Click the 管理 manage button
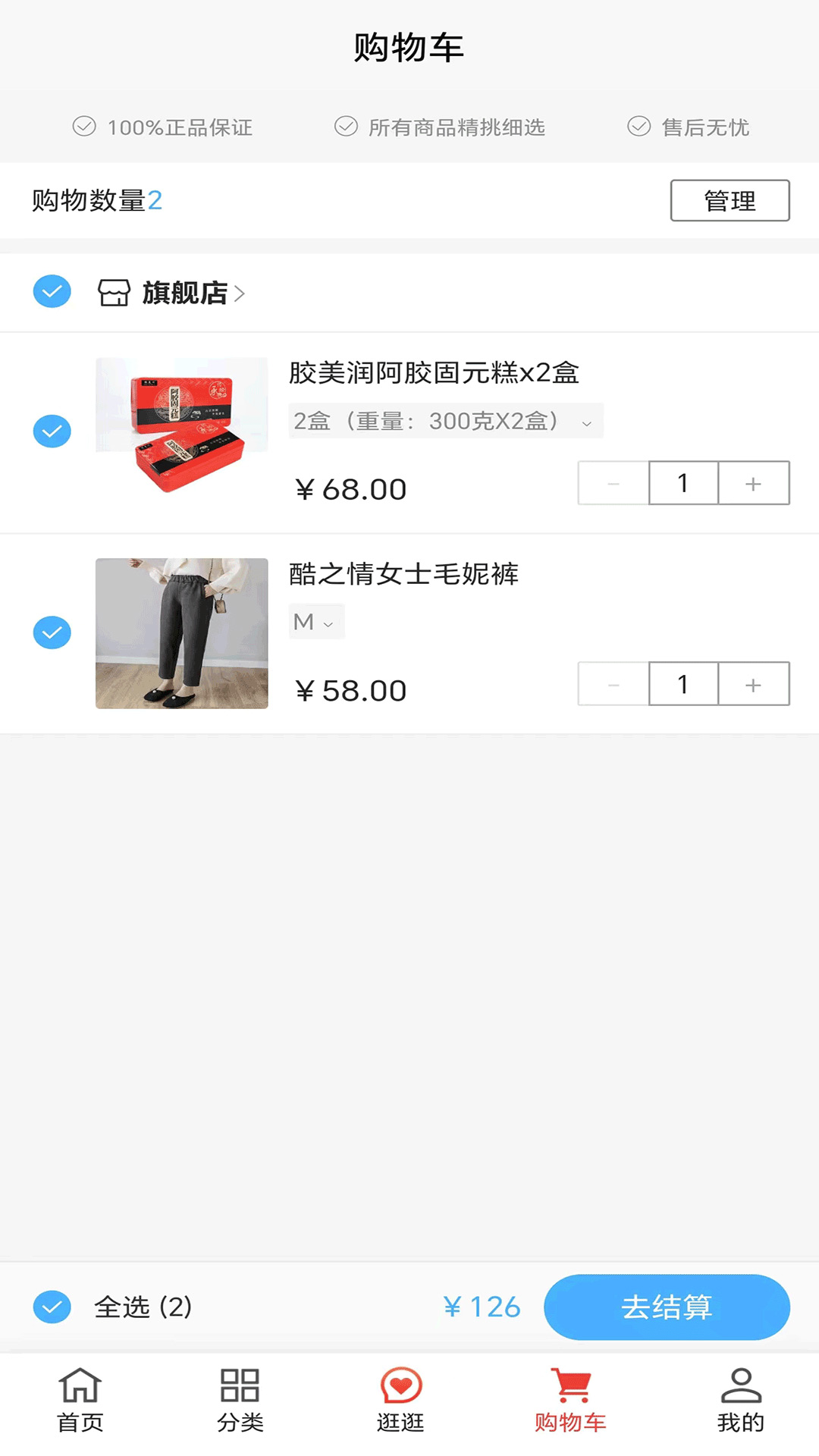The width and height of the screenshot is (819, 1456). point(729,200)
